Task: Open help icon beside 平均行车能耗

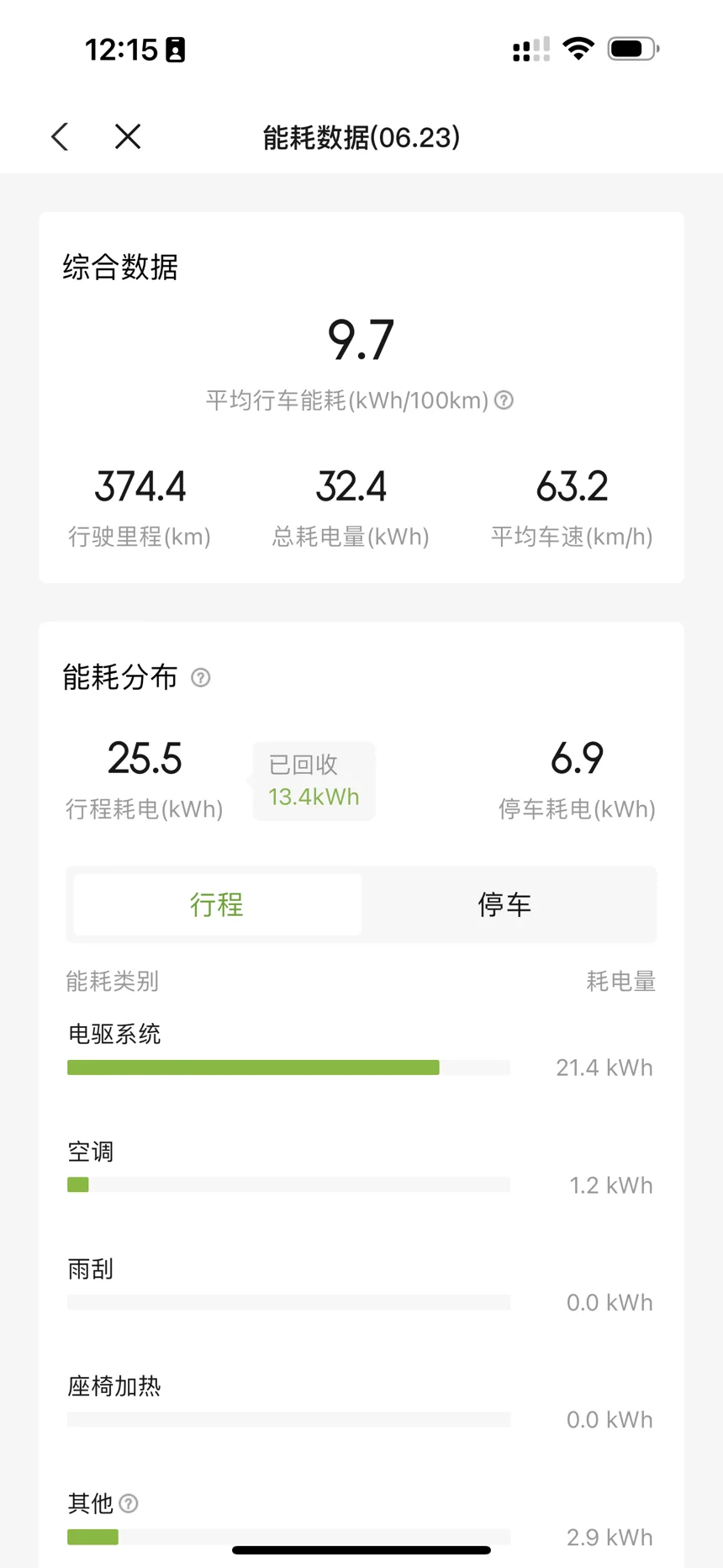Action: click(x=504, y=400)
